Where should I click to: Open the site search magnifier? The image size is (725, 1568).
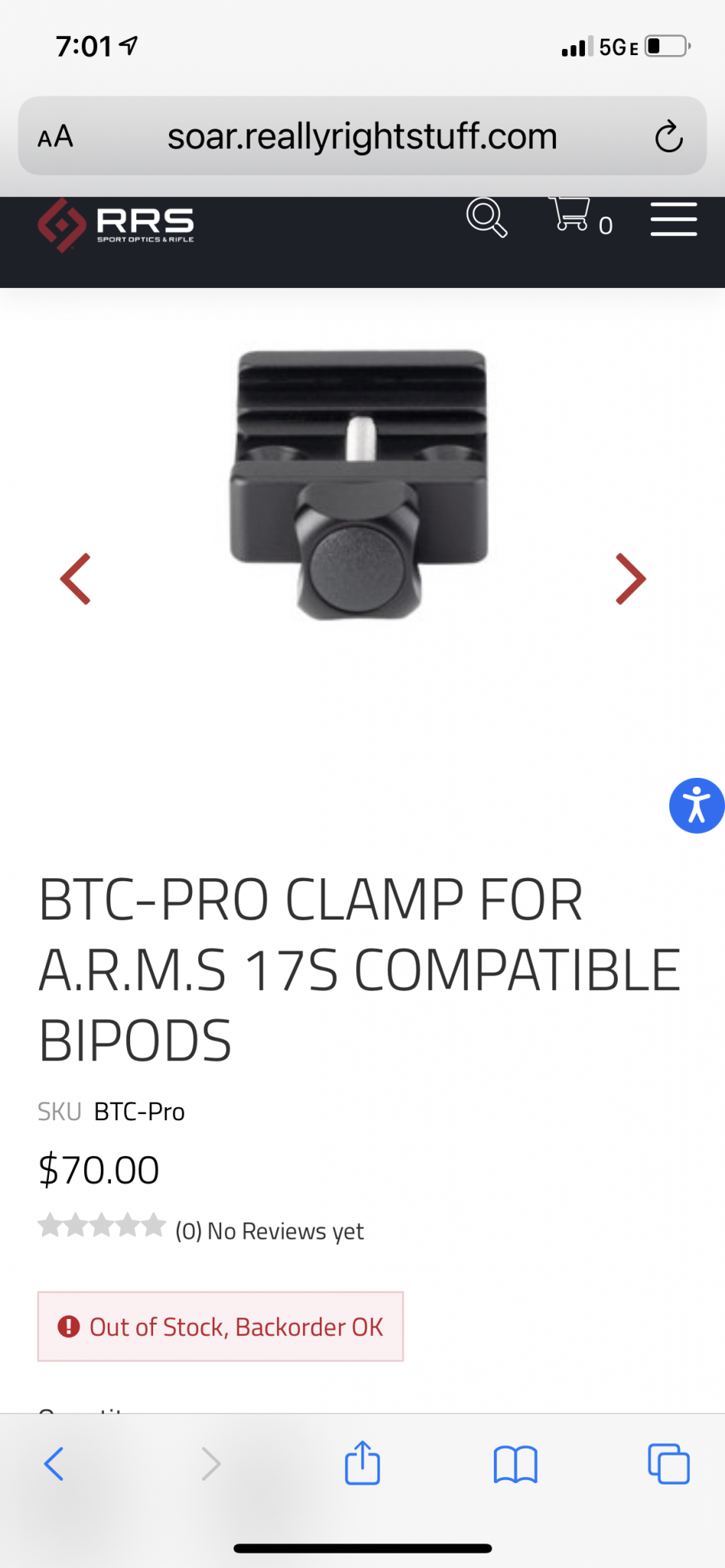pyautogui.click(x=487, y=218)
